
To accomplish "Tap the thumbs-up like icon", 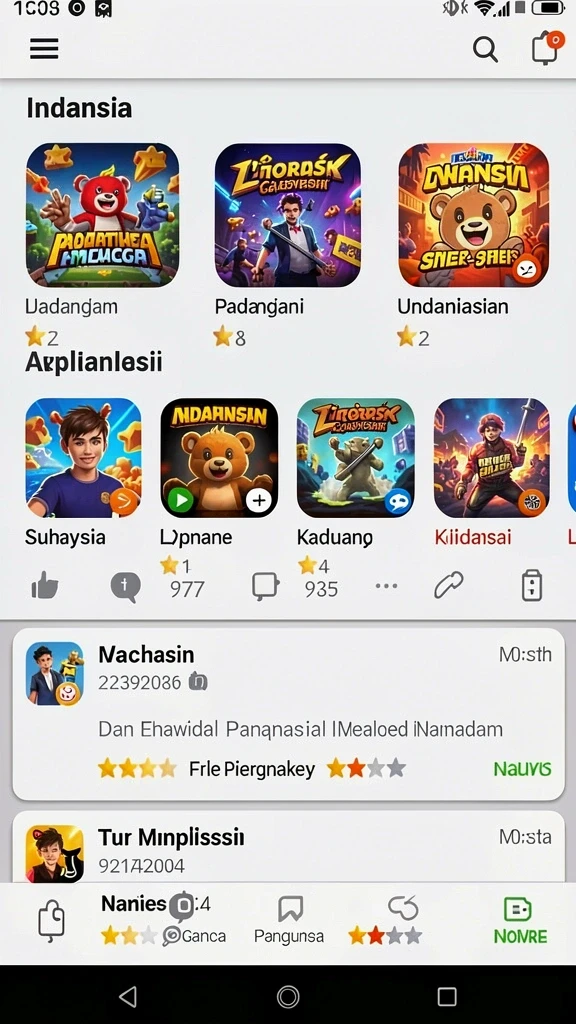I will pyautogui.click(x=44, y=586).
